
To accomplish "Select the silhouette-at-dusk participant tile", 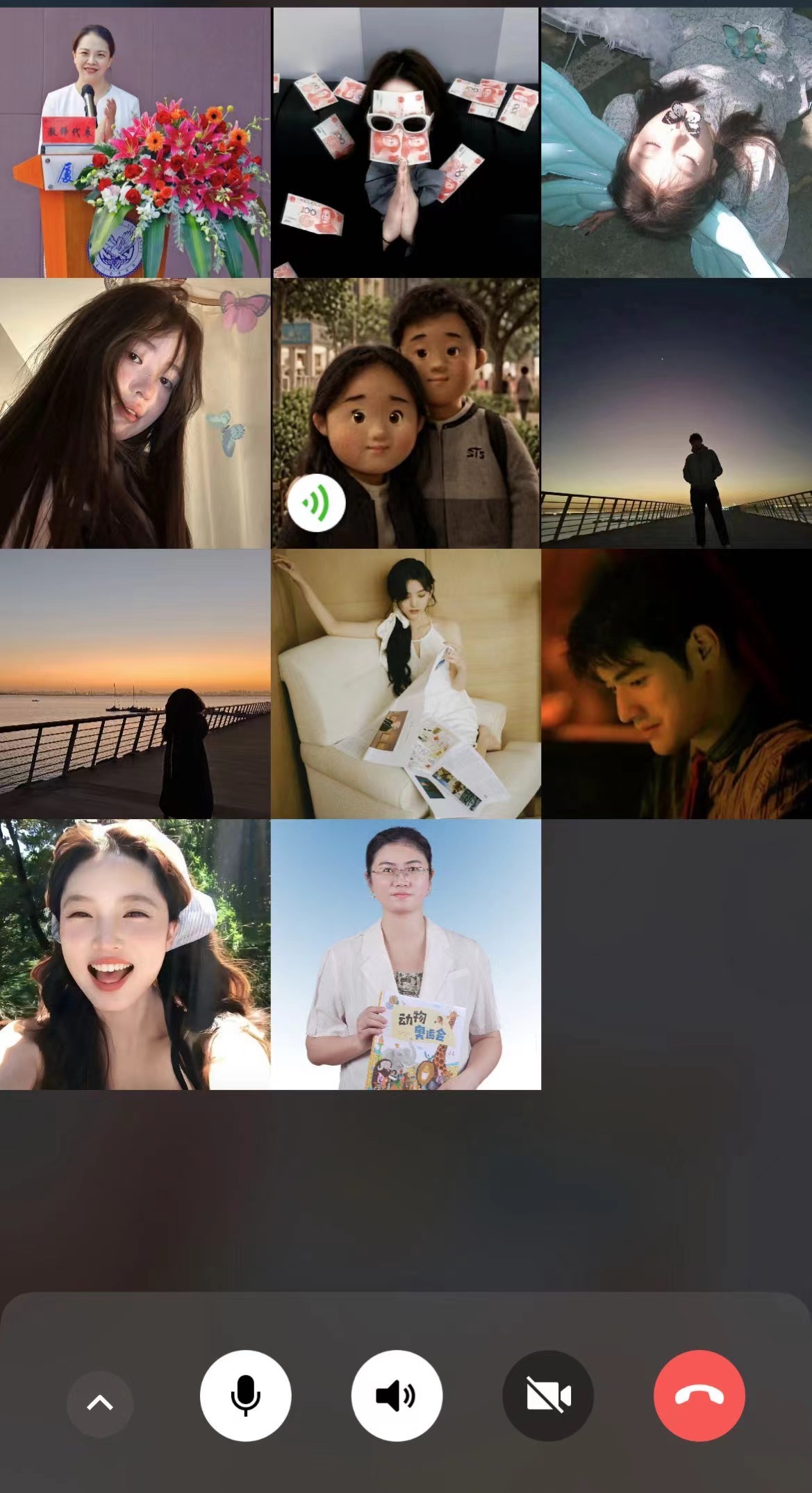I will pyautogui.click(x=676, y=413).
